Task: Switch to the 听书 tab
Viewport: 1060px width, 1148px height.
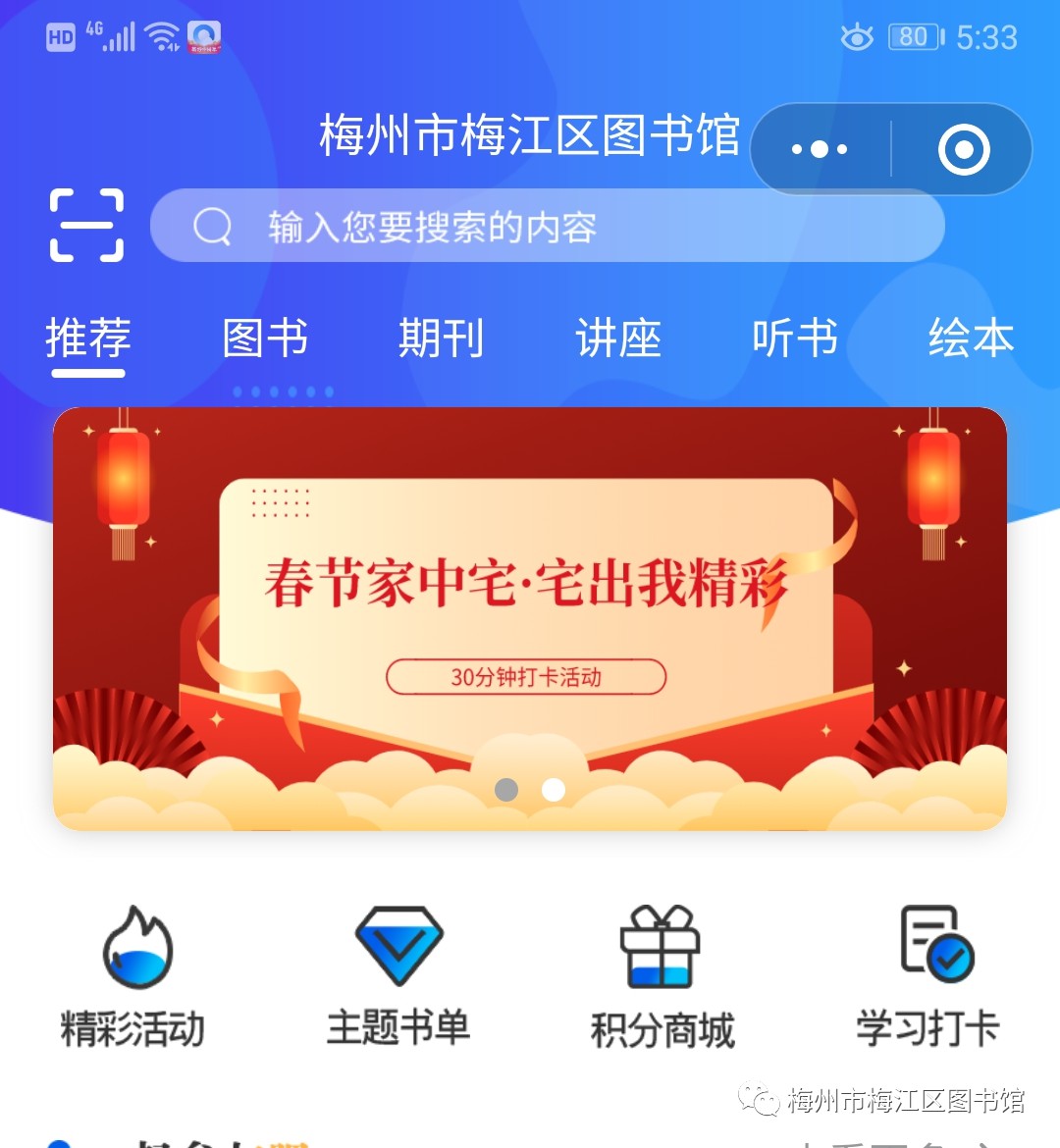Action: pyautogui.click(x=795, y=339)
